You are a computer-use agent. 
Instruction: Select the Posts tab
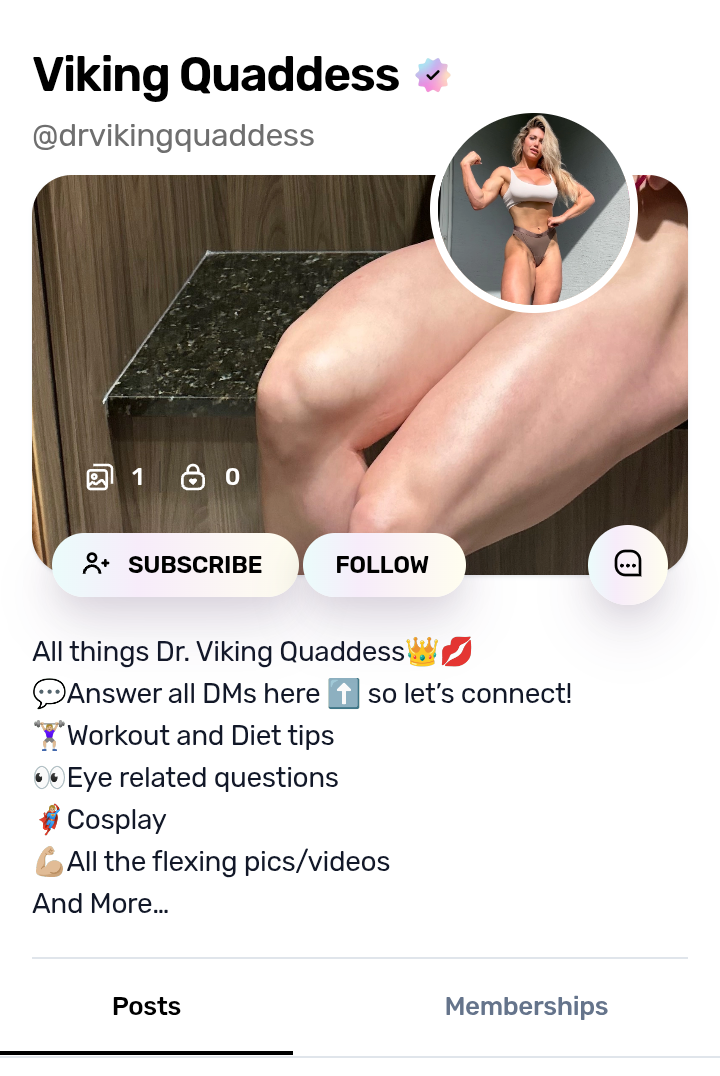(147, 1006)
